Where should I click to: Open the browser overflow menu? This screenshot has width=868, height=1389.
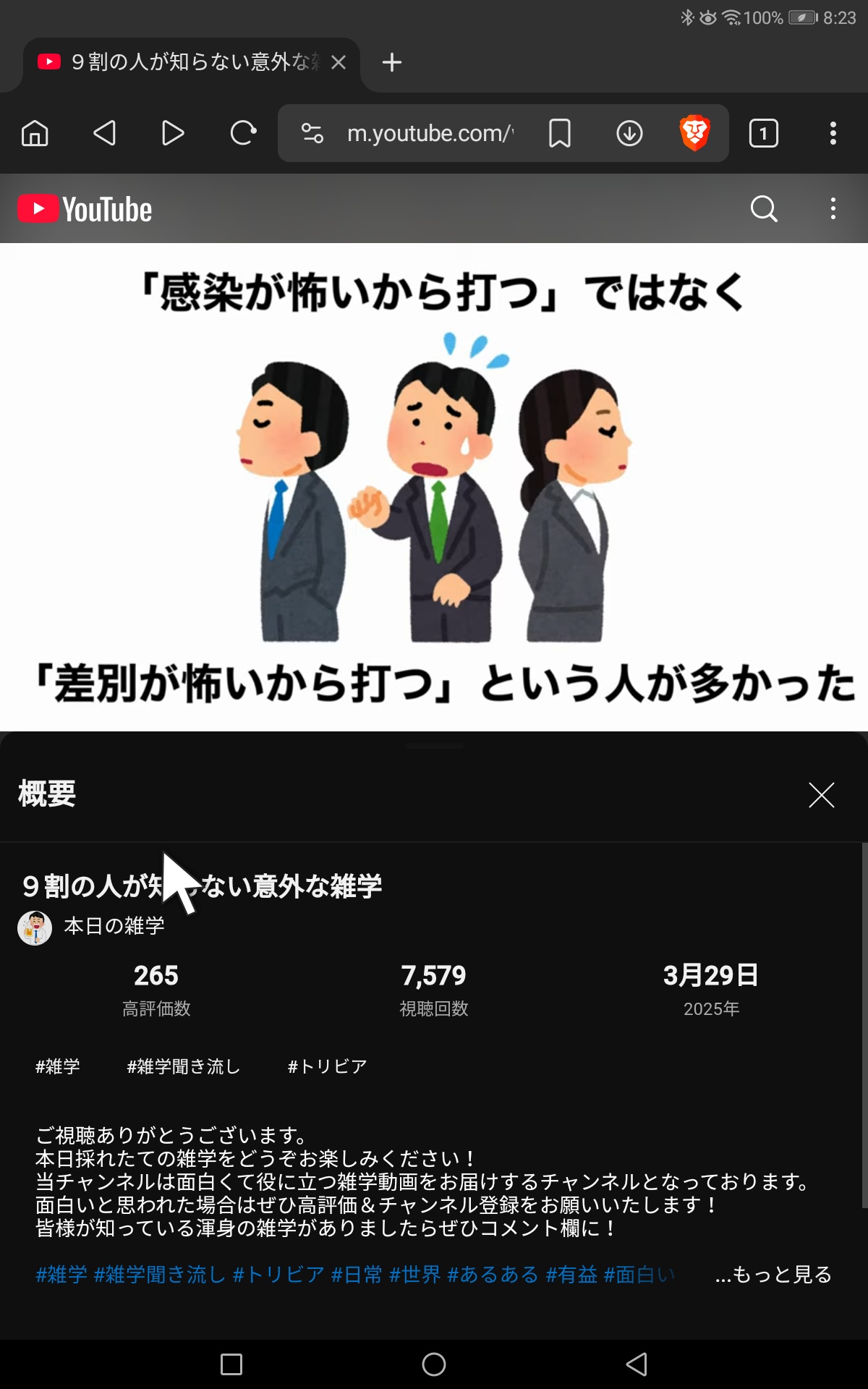(833, 133)
